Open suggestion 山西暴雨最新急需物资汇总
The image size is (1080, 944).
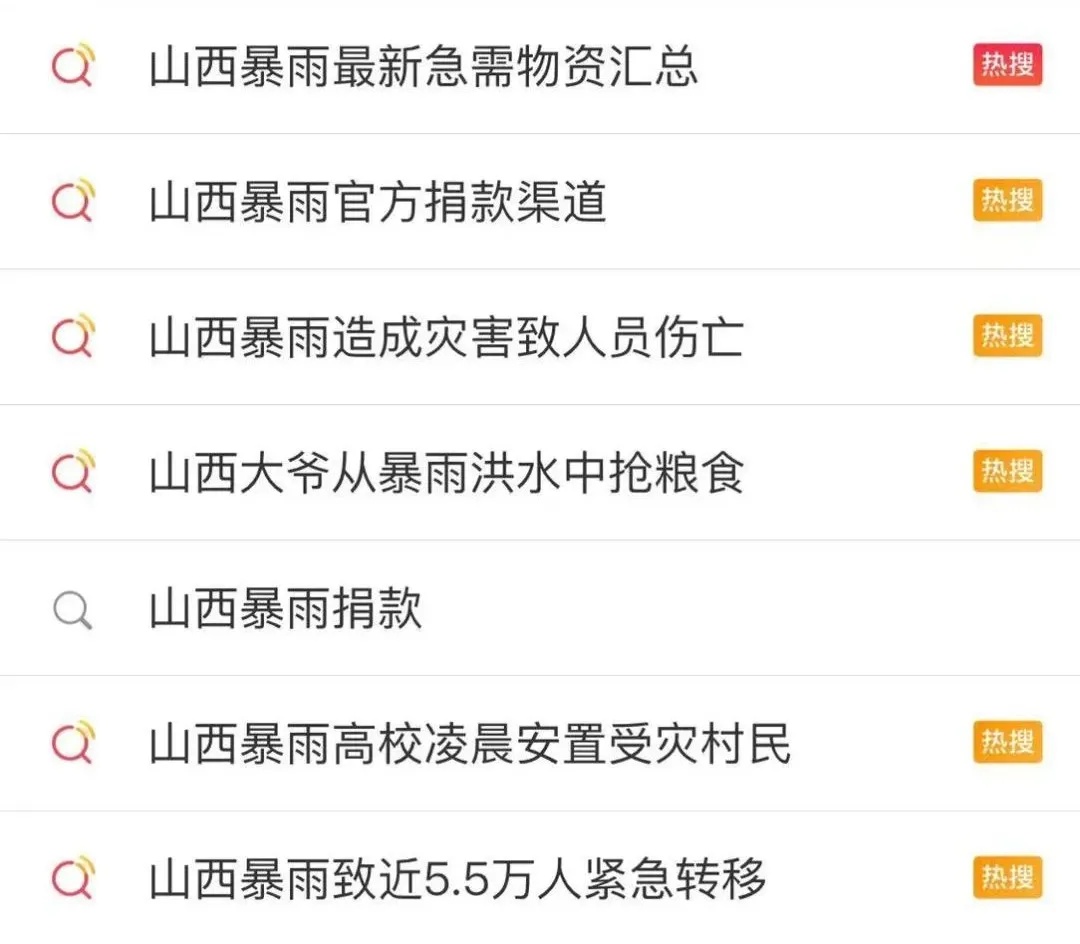(x=423, y=67)
